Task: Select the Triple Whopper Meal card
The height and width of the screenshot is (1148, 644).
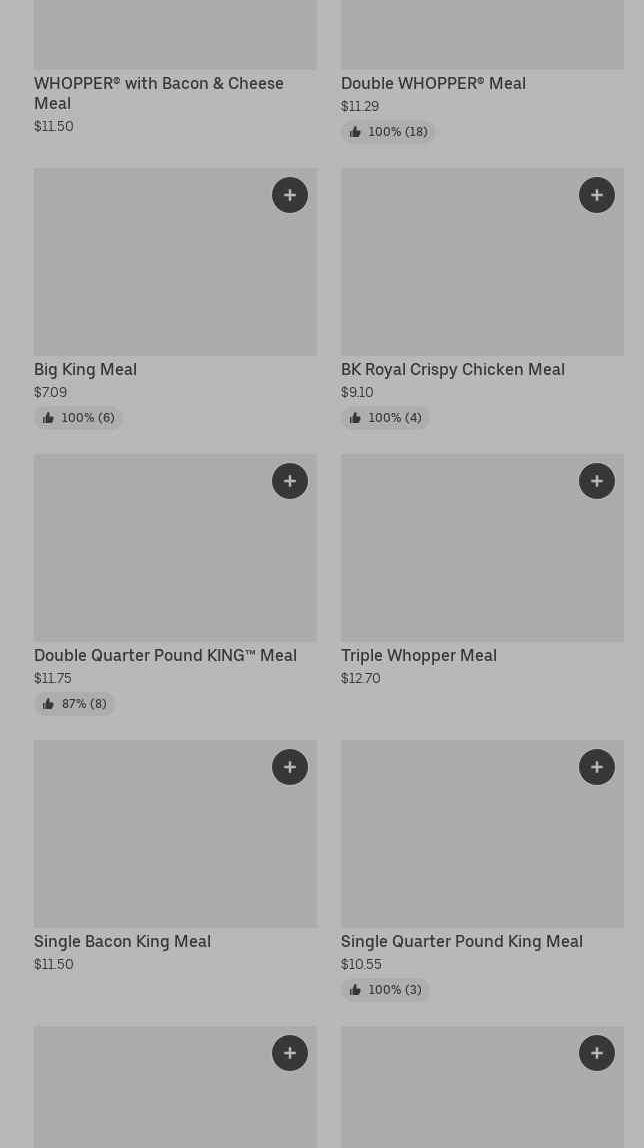Action: point(418,655)
